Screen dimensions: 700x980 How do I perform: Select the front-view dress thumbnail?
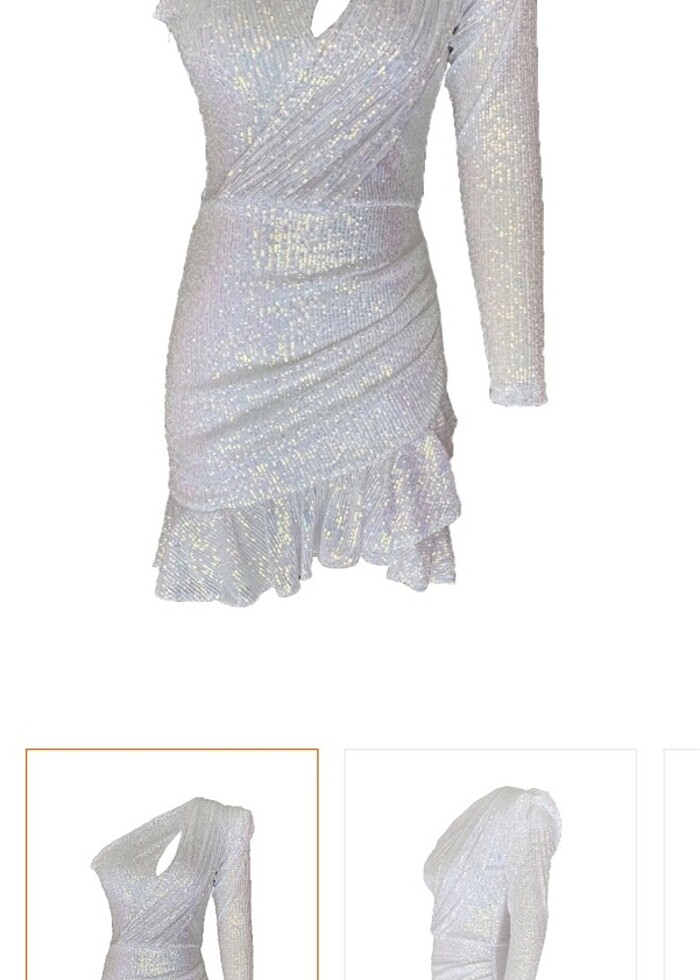tap(172, 865)
